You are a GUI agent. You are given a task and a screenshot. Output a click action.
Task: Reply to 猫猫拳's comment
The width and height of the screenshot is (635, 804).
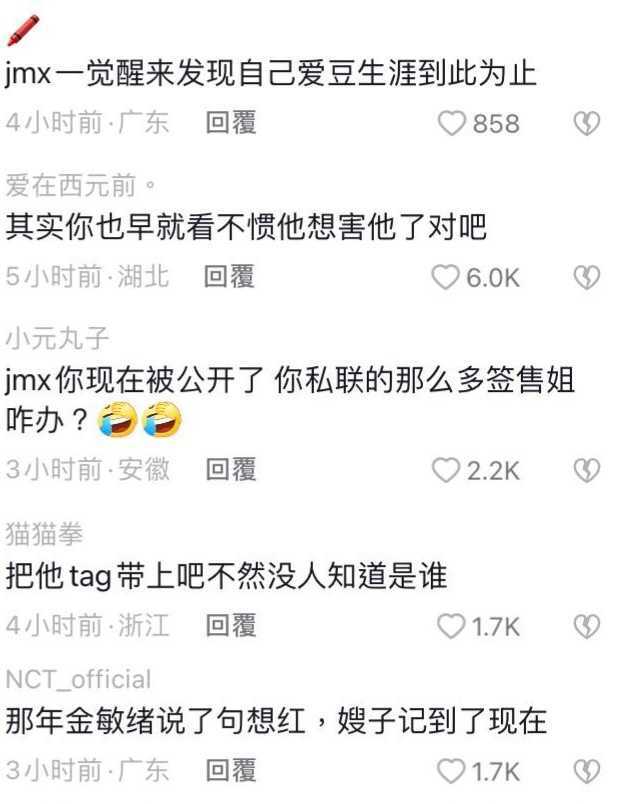(230, 626)
